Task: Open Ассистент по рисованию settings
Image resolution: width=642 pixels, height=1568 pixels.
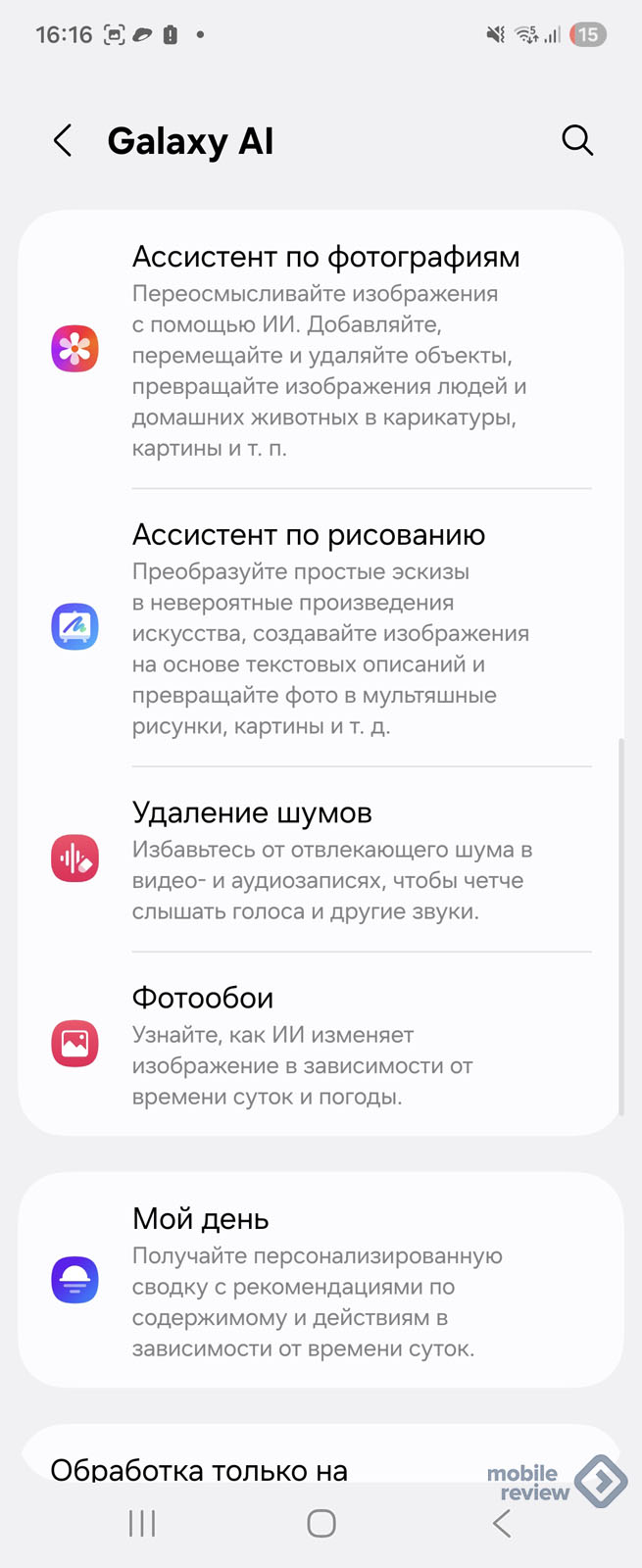Action: tap(323, 627)
